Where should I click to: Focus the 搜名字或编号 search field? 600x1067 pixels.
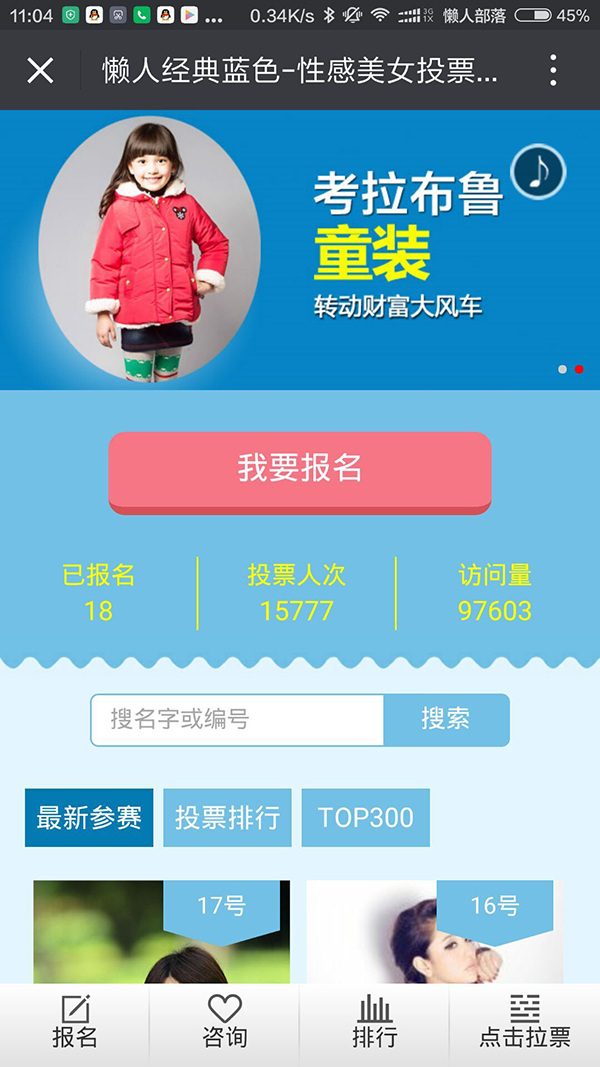[237, 720]
